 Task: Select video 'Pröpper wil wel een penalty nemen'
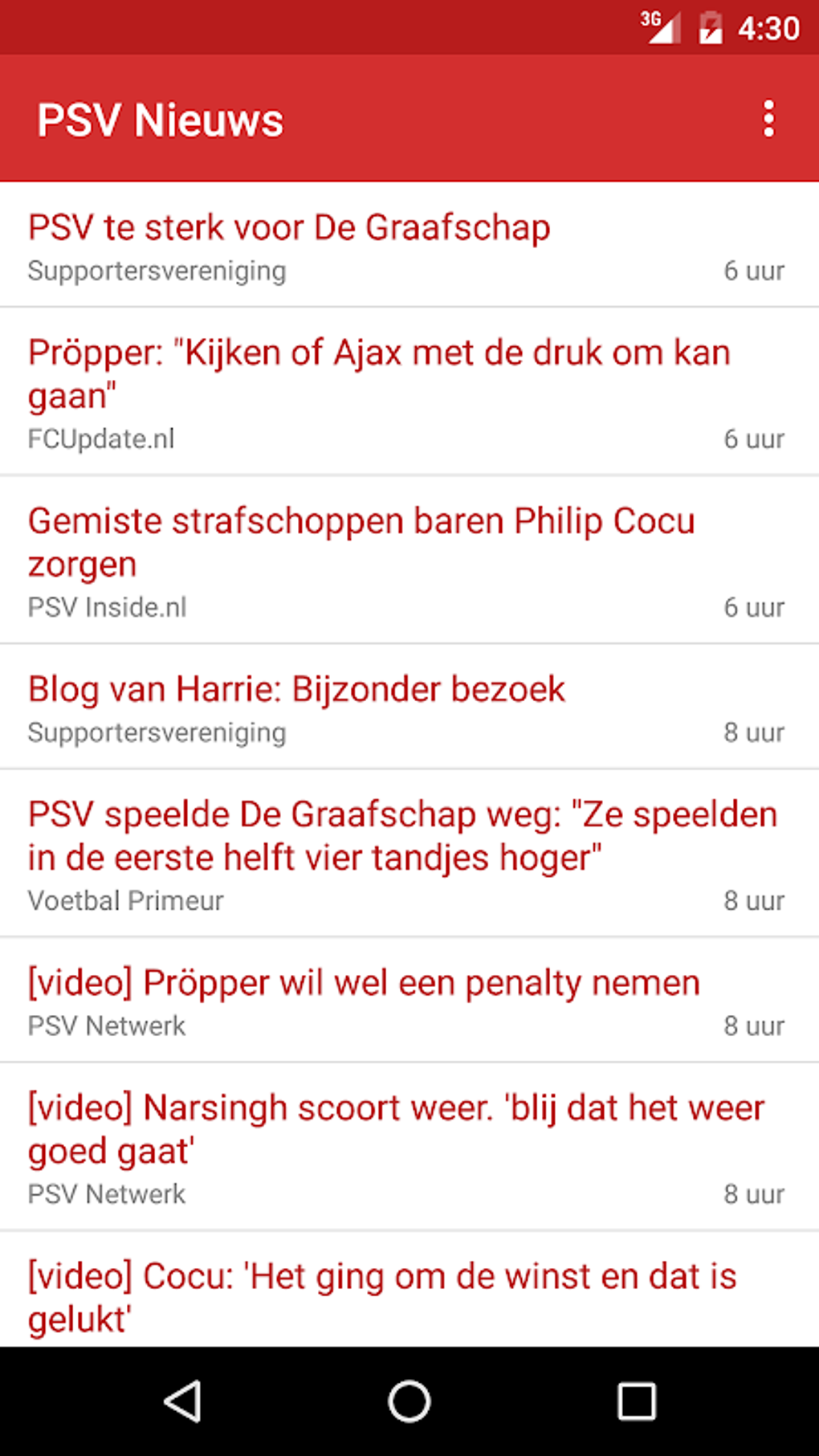click(x=409, y=1000)
